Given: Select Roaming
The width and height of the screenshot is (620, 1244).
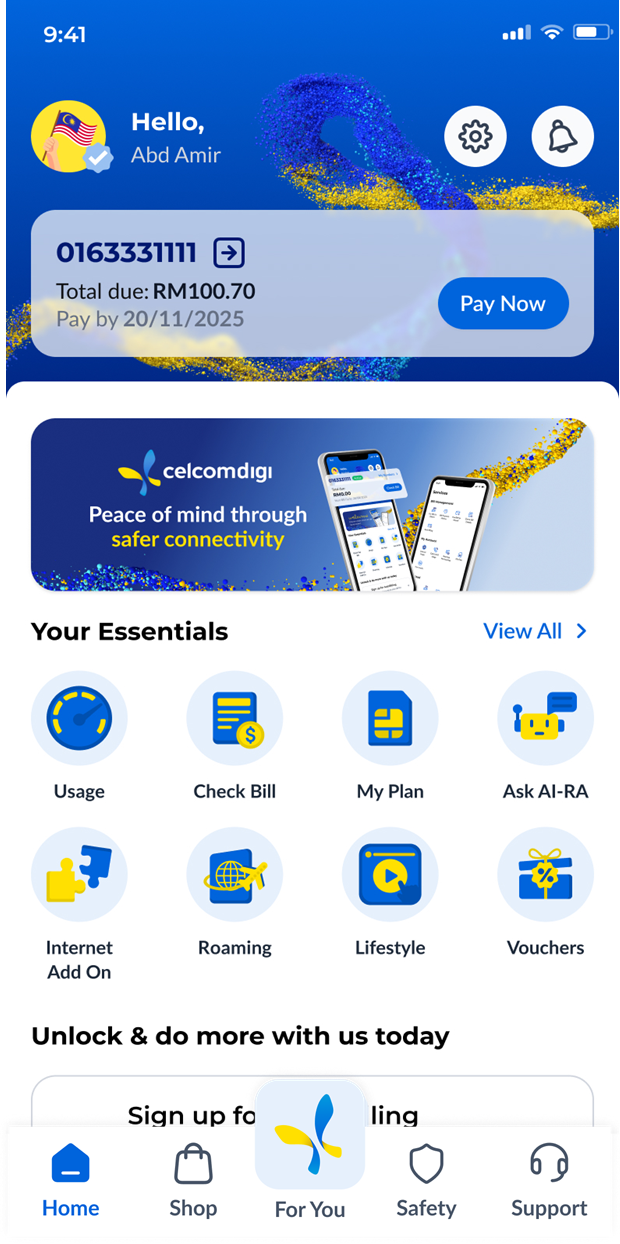Looking at the screenshot, I should [x=234, y=875].
